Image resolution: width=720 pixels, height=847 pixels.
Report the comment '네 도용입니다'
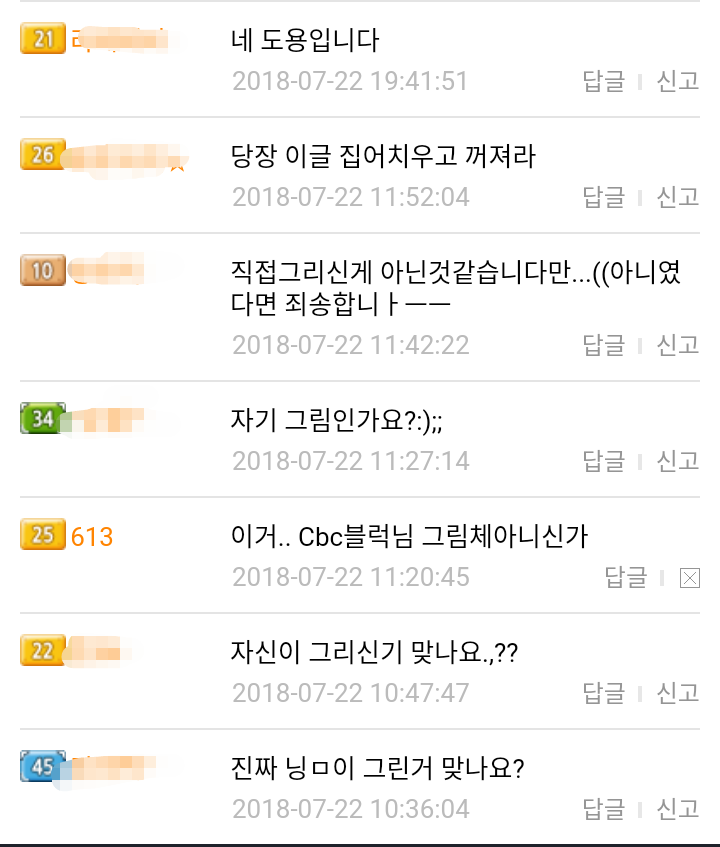tap(677, 81)
